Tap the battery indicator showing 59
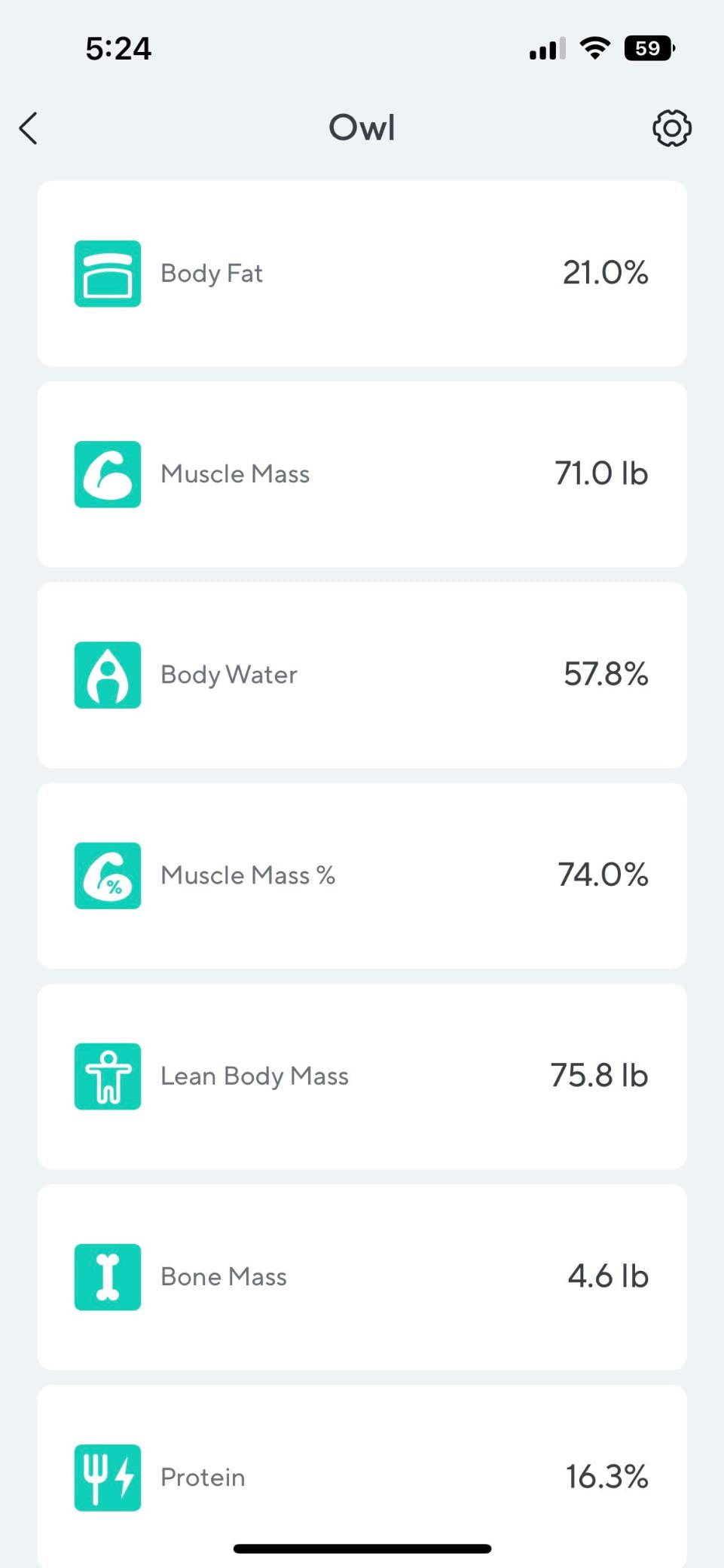This screenshot has height=1568, width=724. (646, 47)
